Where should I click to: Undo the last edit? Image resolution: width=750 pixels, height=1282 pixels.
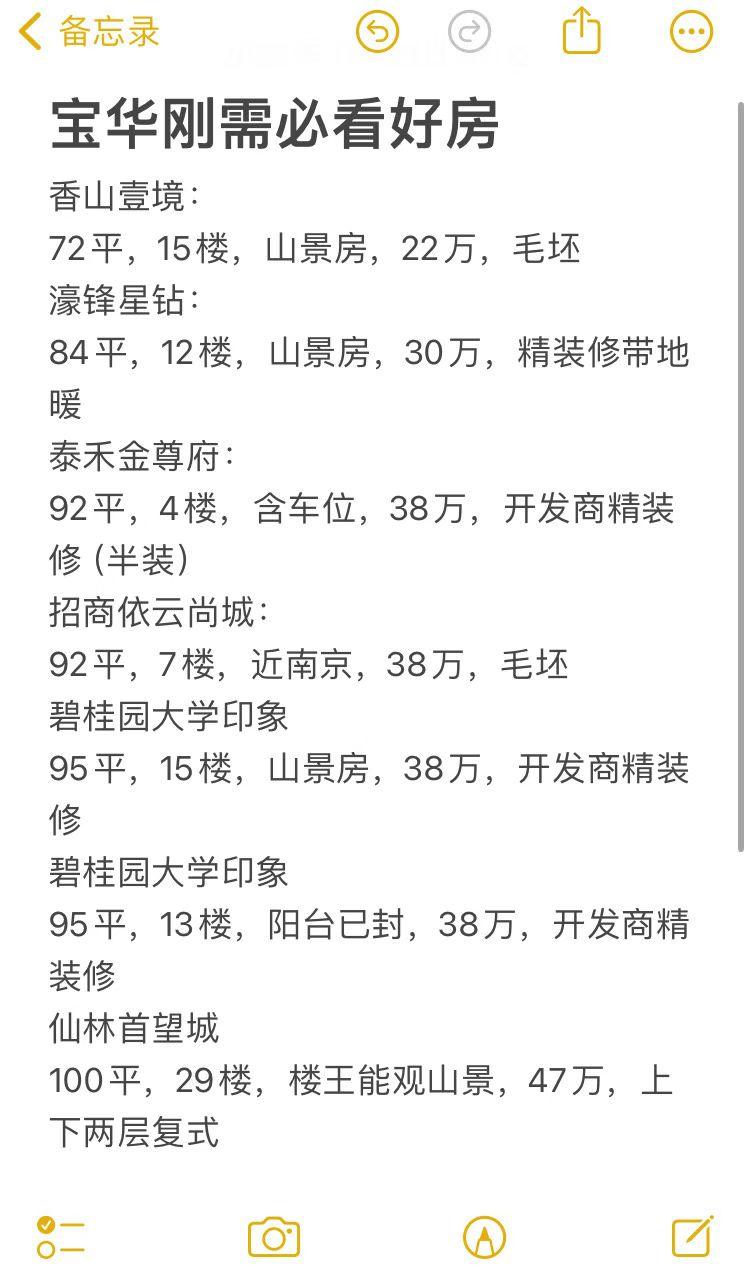click(x=377, y=31)
